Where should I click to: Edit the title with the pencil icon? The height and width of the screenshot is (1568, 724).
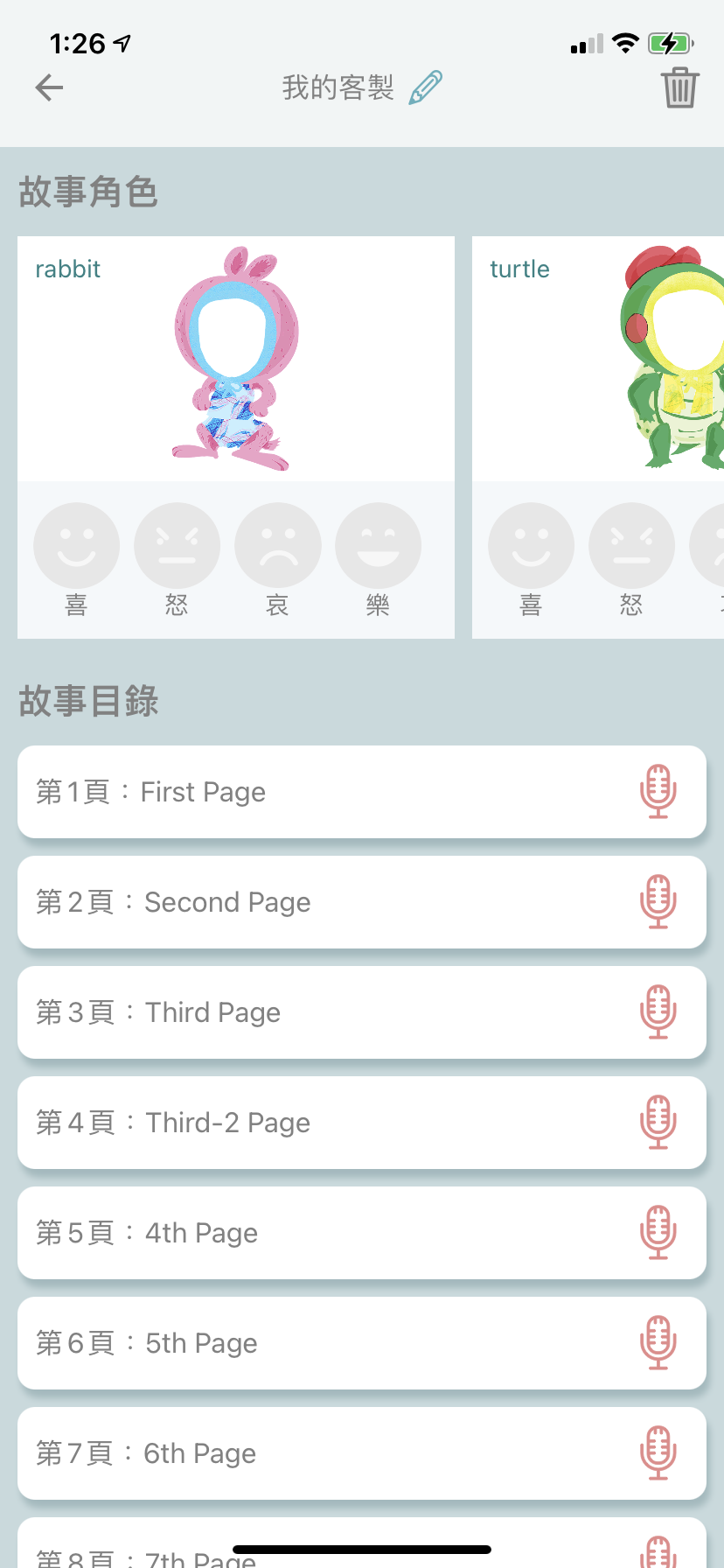click(x=426, y=87)
